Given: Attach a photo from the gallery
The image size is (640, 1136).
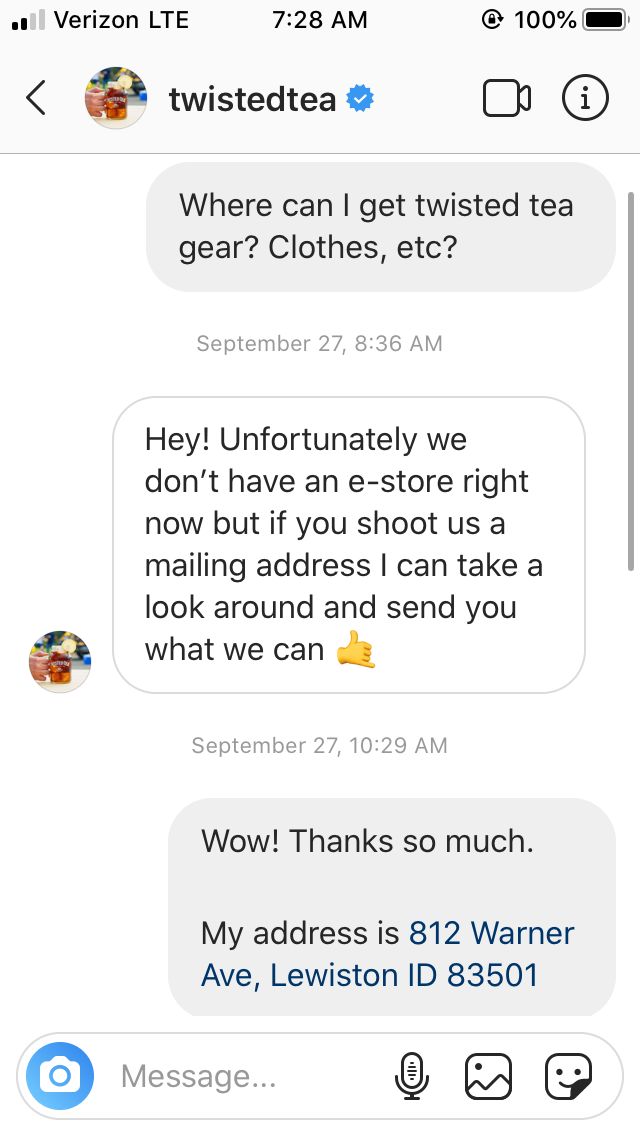Looking at the screenshot, I should [x=488, y=1076].
